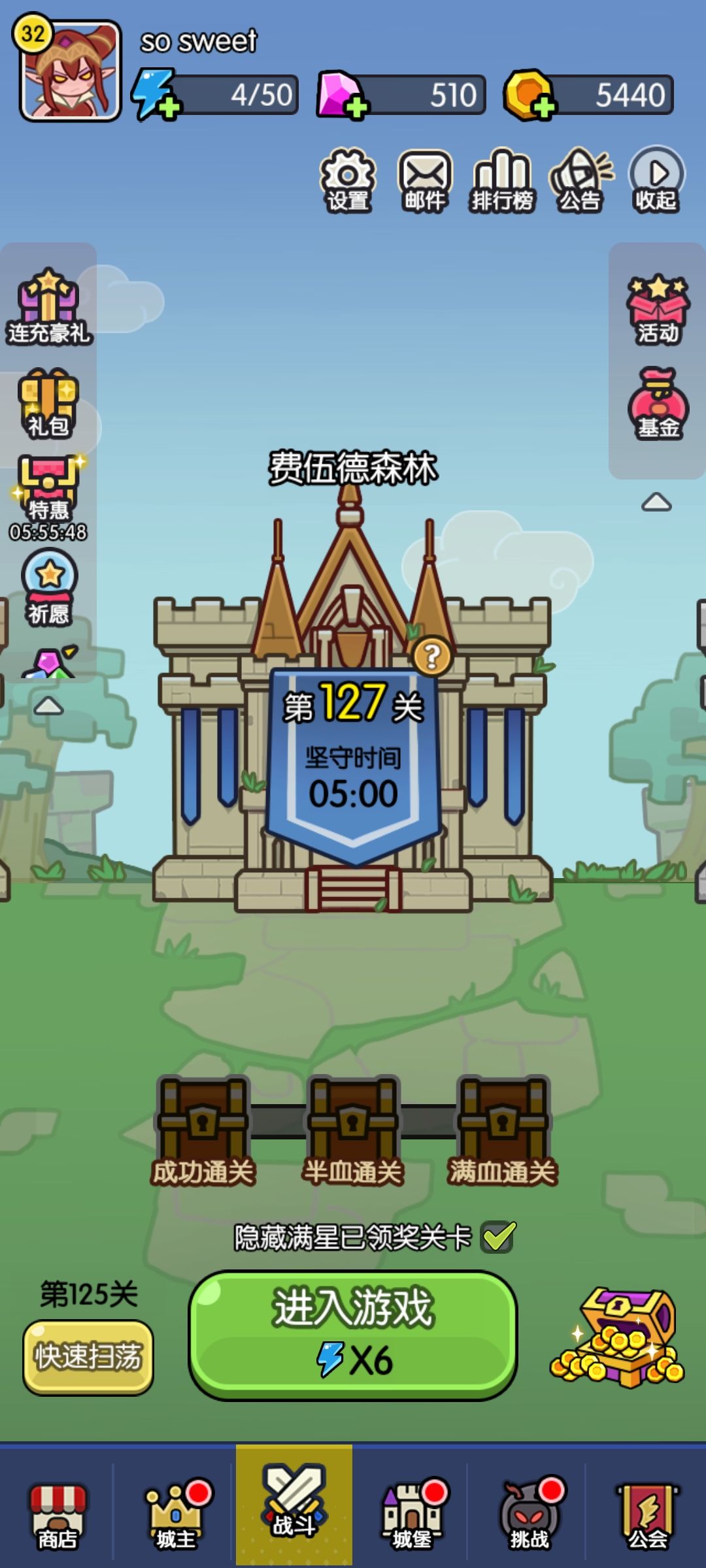This screenshot has width=706, height=1568.
Task: Open the 公告 announcements
Action: pos(580,181)
